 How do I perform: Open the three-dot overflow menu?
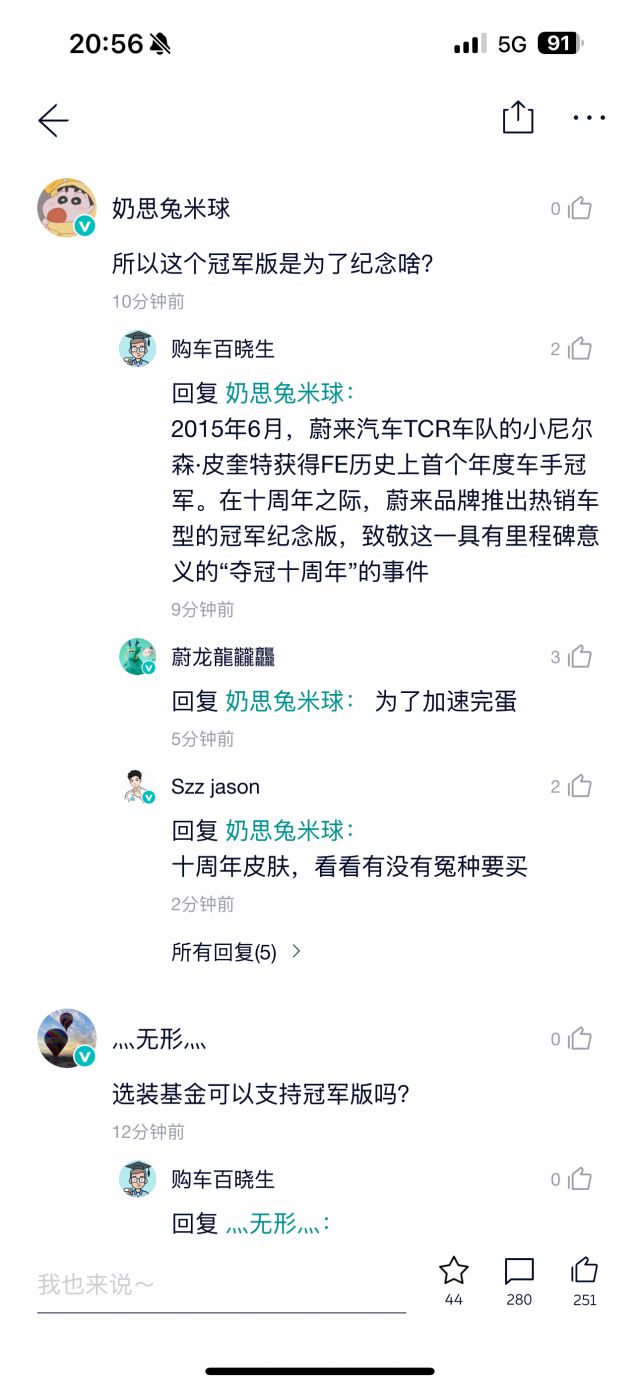589,118
